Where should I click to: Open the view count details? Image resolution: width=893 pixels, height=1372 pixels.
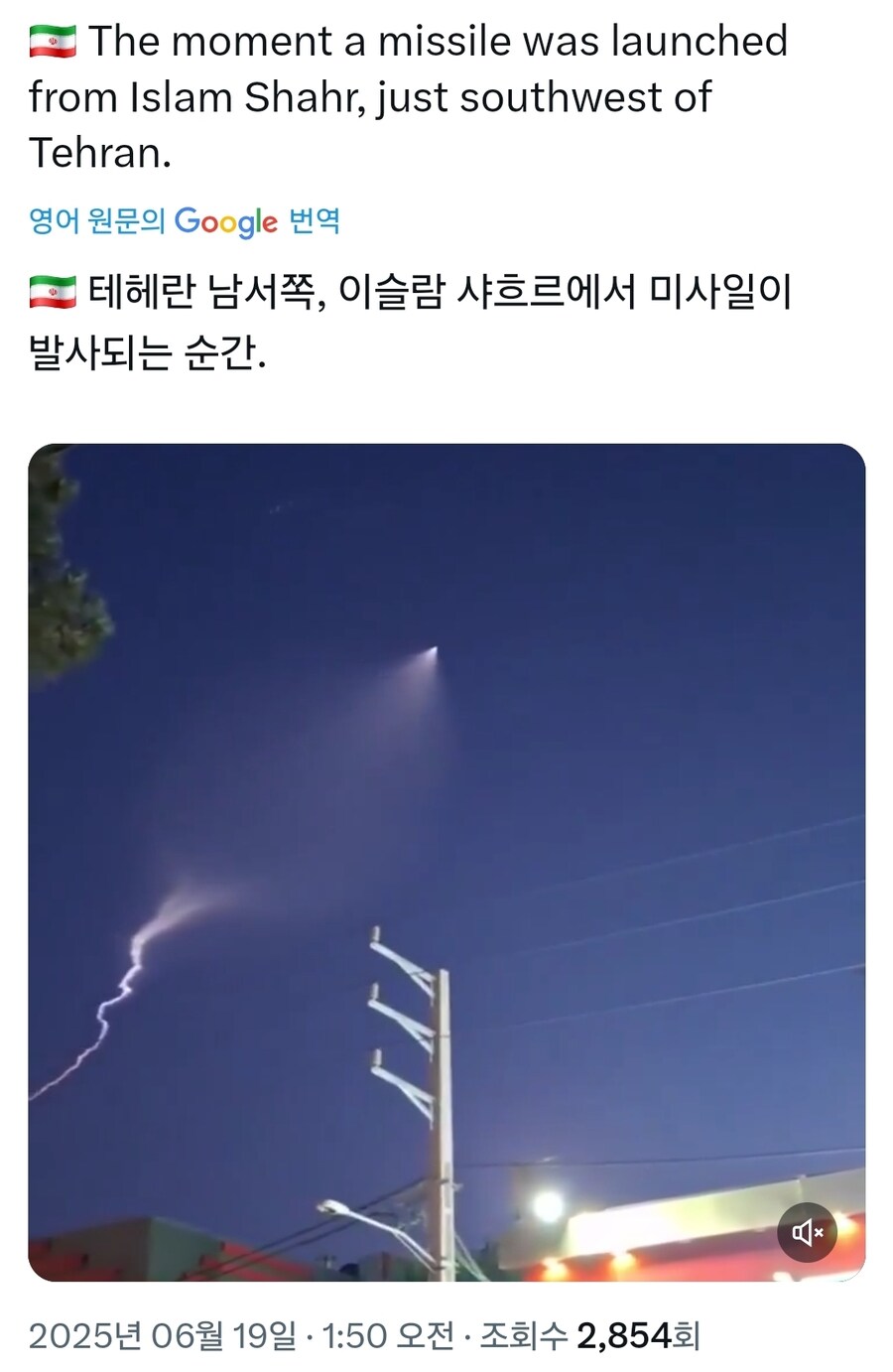pos(590,1336)
